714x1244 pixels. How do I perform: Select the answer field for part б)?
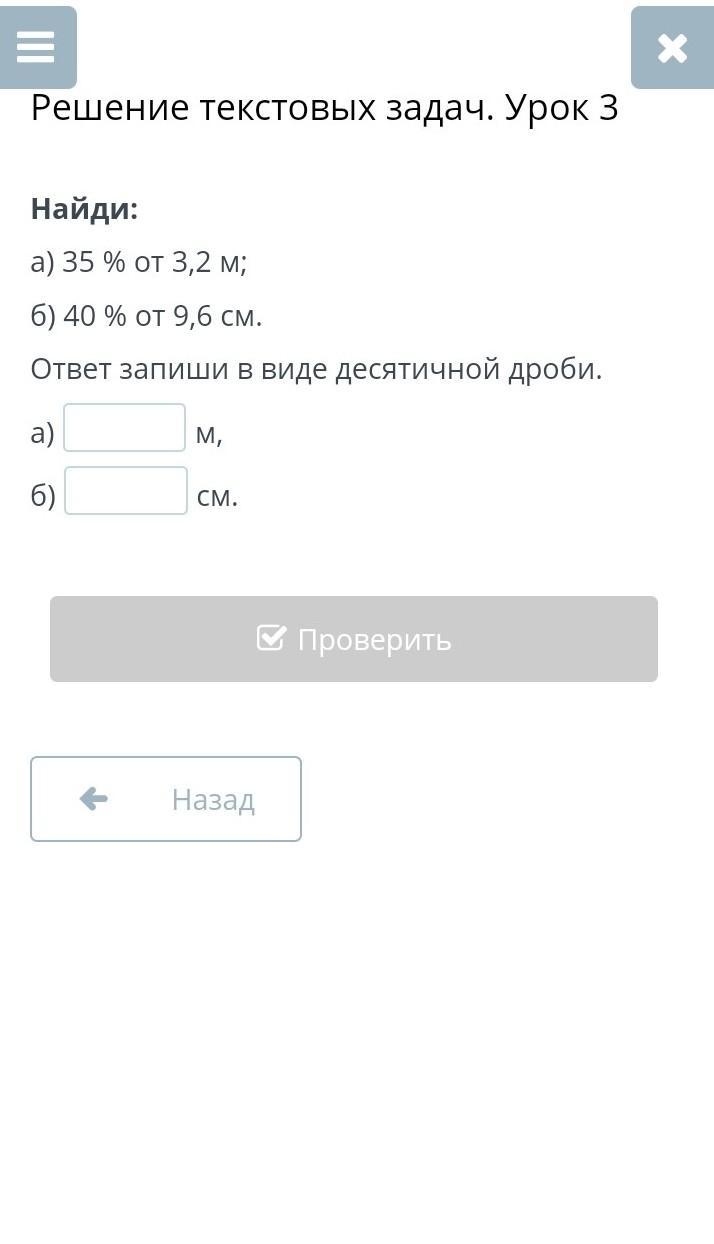coord(126,491)
